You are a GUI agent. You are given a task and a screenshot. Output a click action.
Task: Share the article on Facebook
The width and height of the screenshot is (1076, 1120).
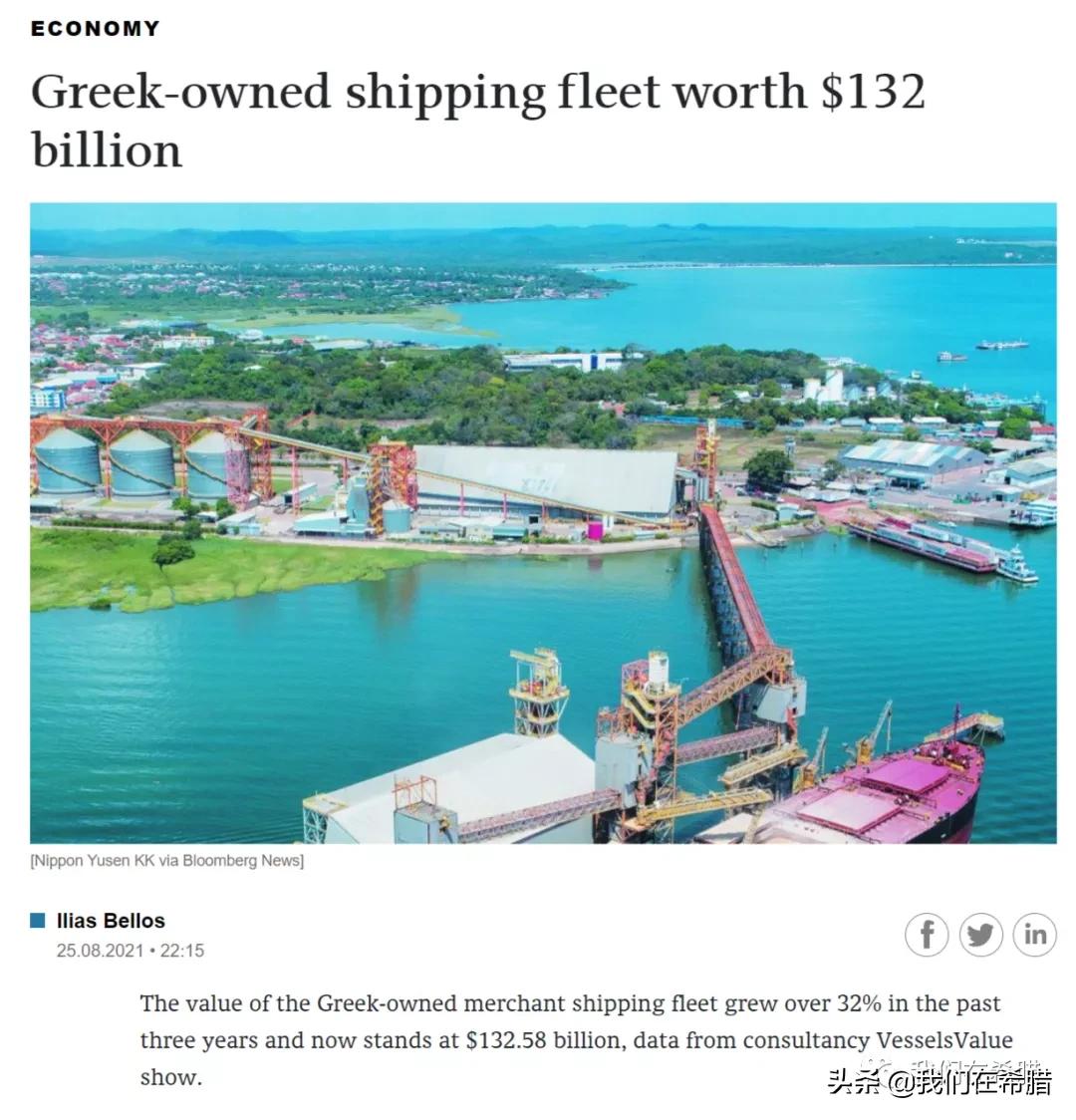[x=926, y=935]
